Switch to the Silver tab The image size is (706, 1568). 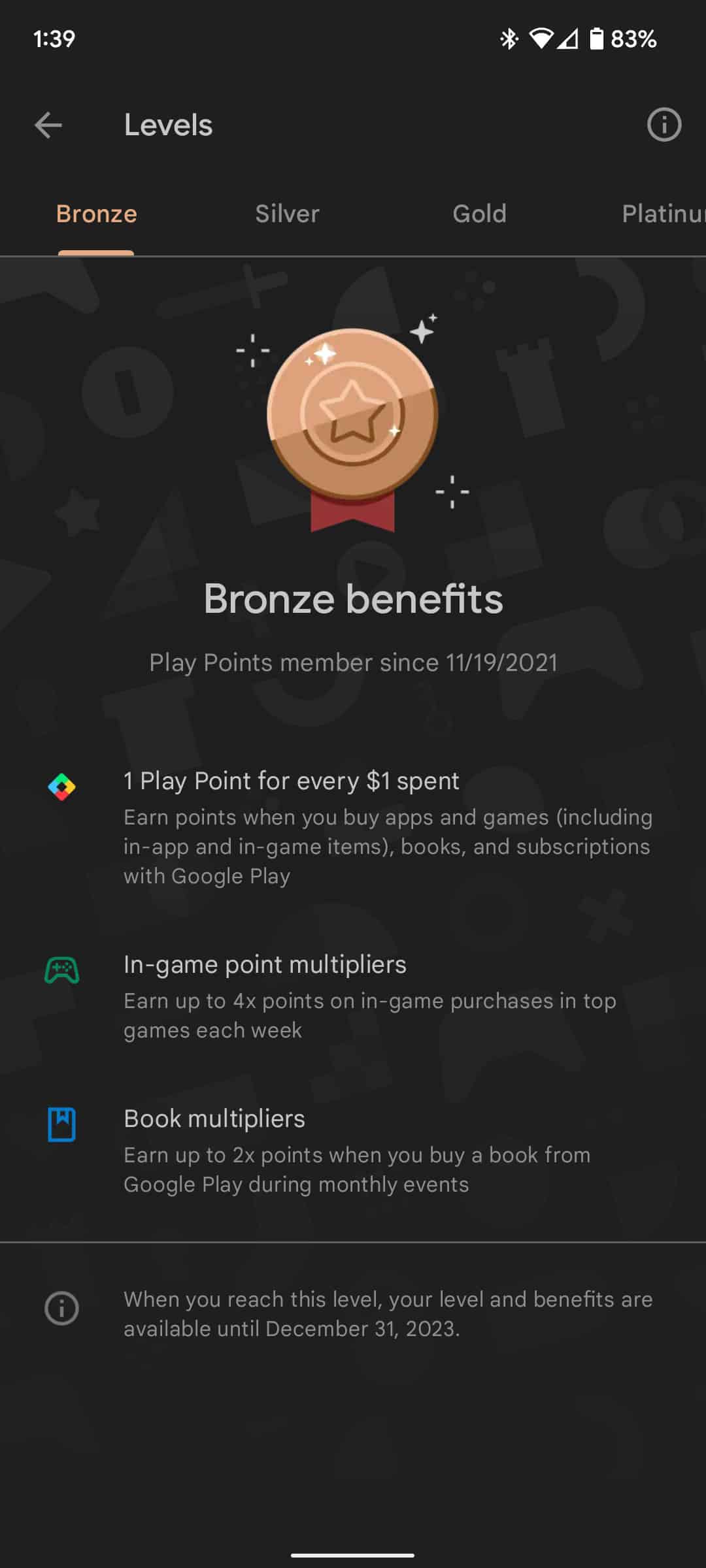(286, 214)
